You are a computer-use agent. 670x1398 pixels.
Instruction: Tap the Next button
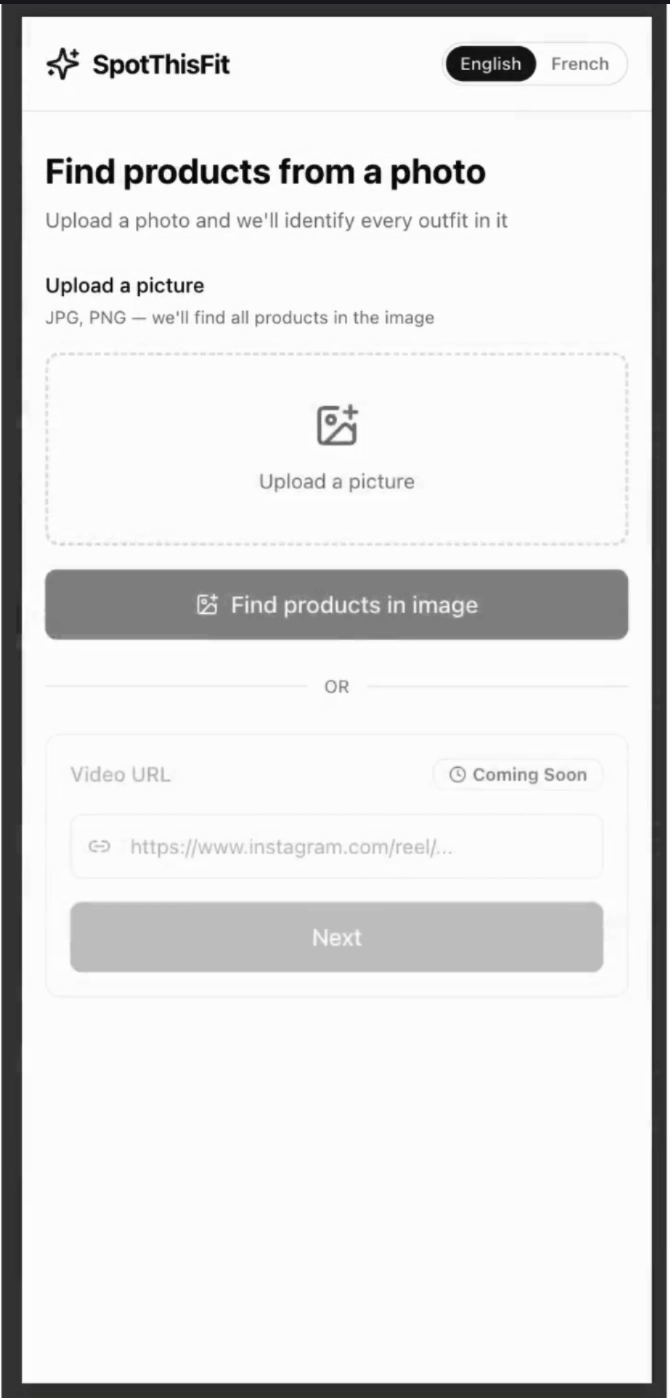click(336, 937)
